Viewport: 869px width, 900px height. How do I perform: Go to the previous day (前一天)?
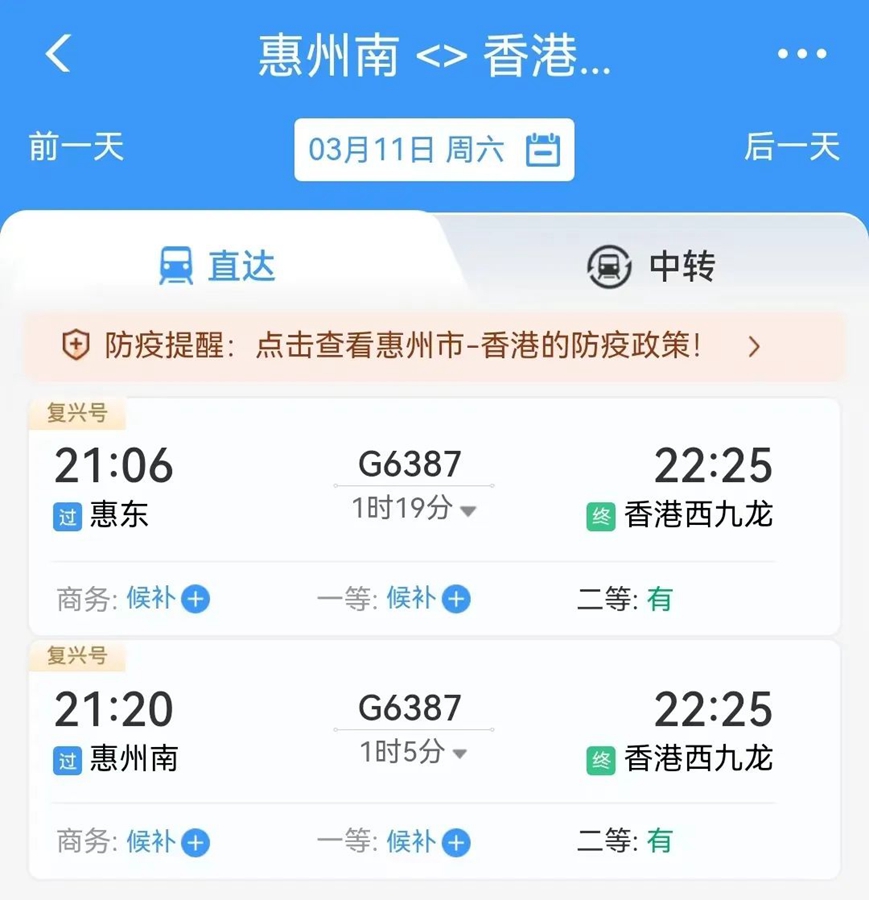click(x=76, y=148)
